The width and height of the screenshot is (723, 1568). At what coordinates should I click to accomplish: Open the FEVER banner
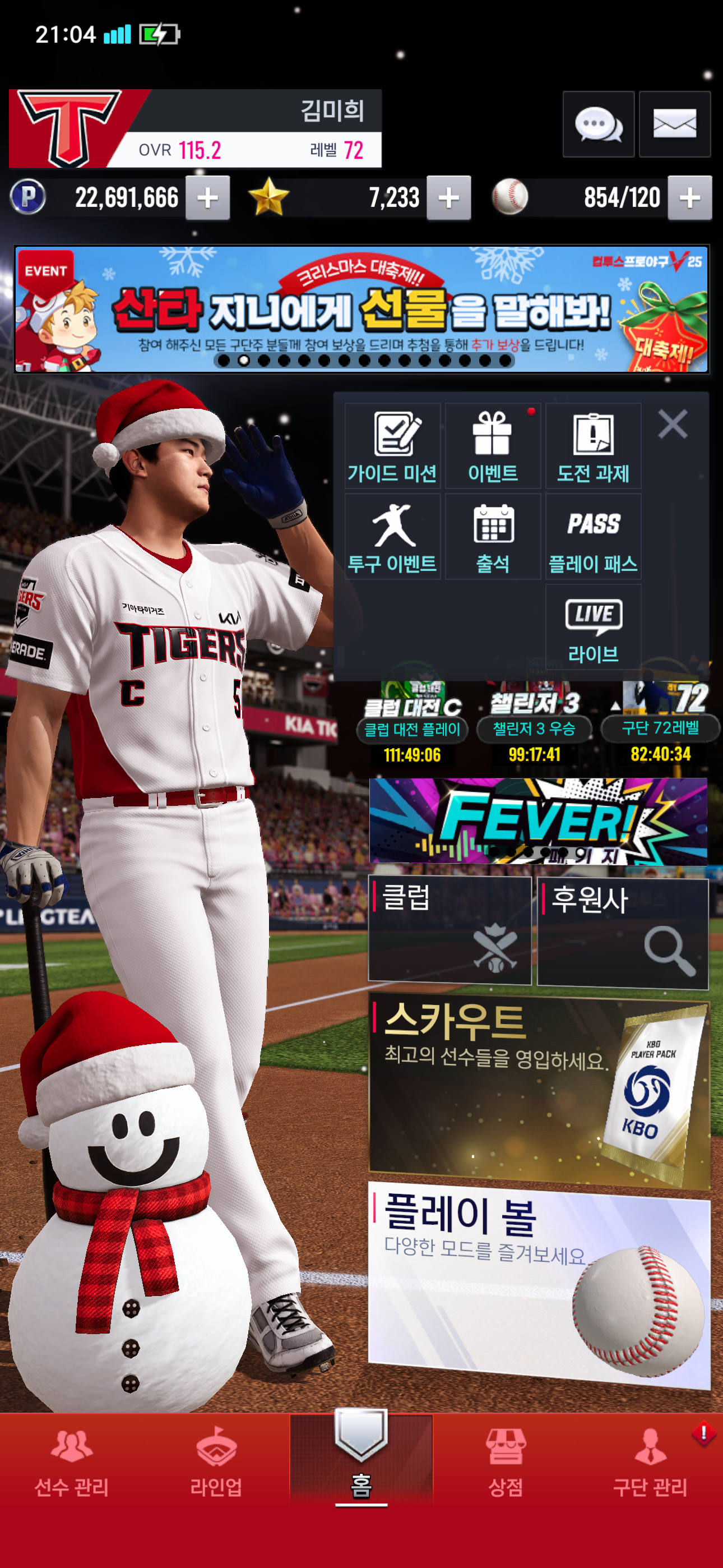538,821
